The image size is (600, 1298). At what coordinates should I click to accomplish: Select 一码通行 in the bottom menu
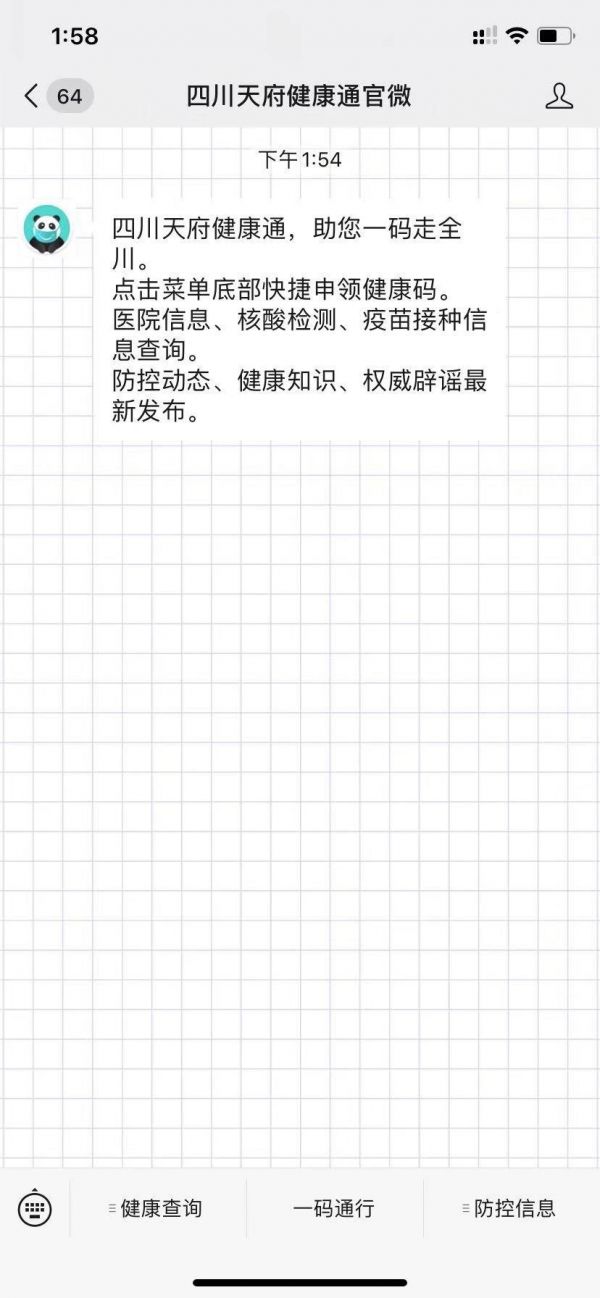334,1208
